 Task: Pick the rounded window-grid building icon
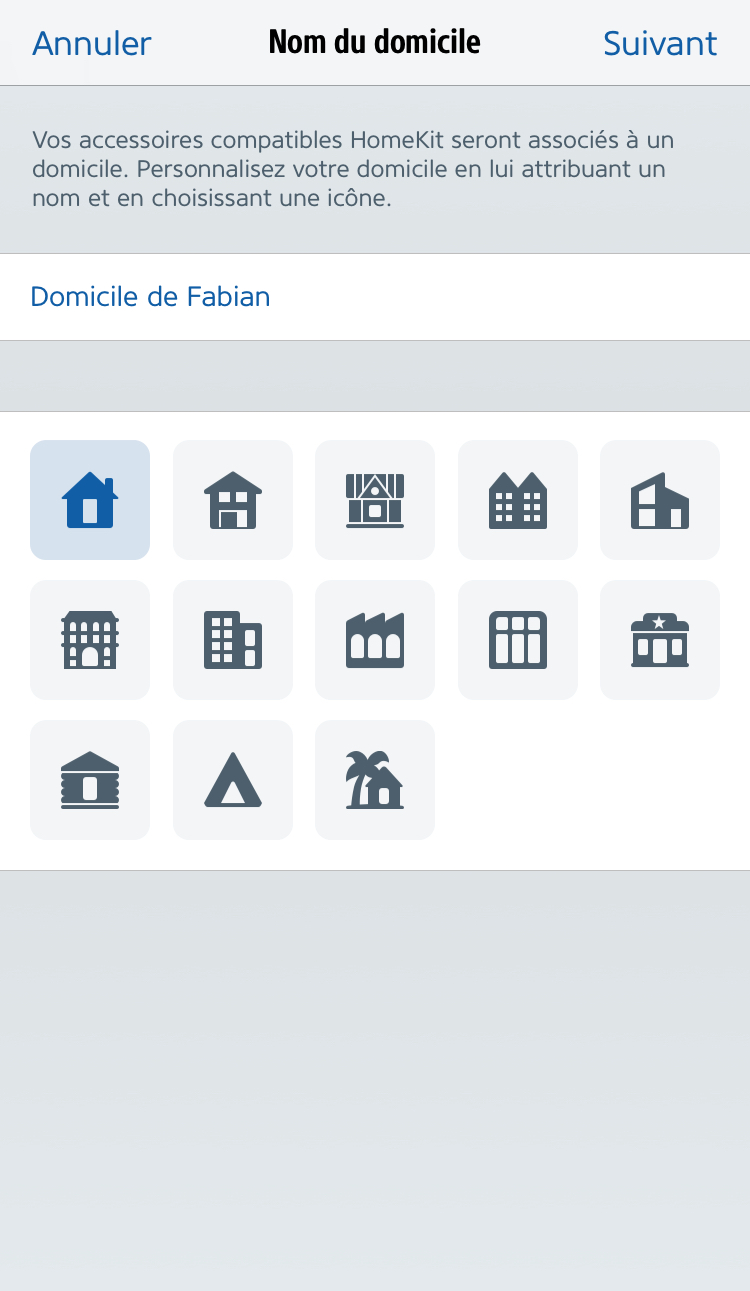(518, 640)
